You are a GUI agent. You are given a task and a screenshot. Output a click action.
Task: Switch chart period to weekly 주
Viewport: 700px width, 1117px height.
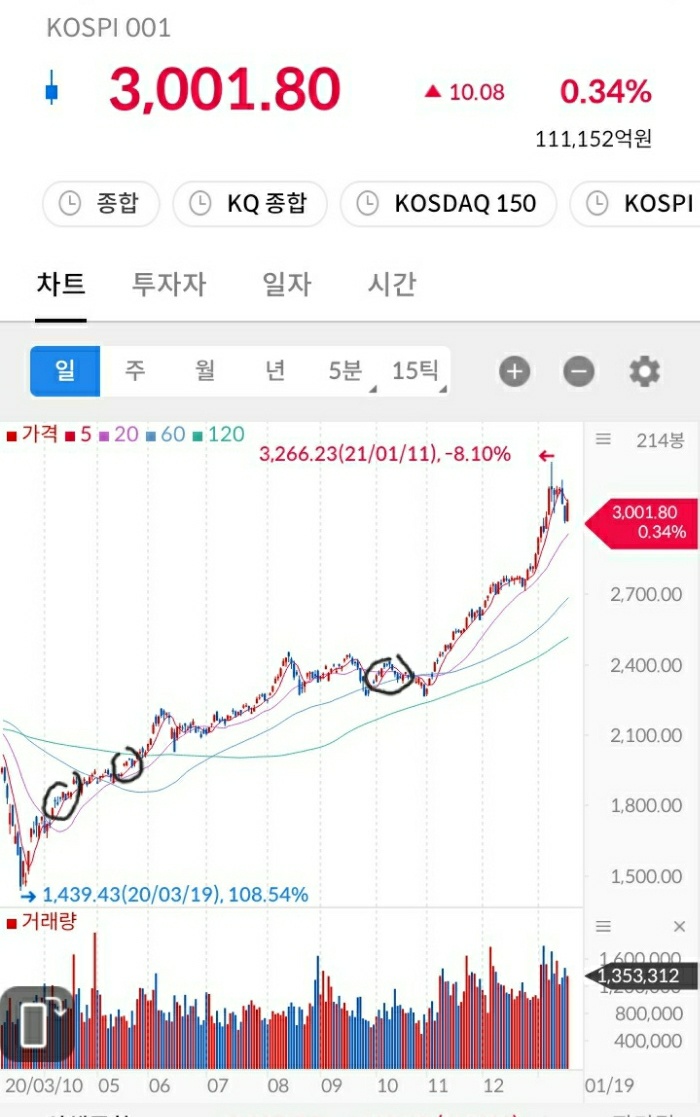(x=135, y=372)
